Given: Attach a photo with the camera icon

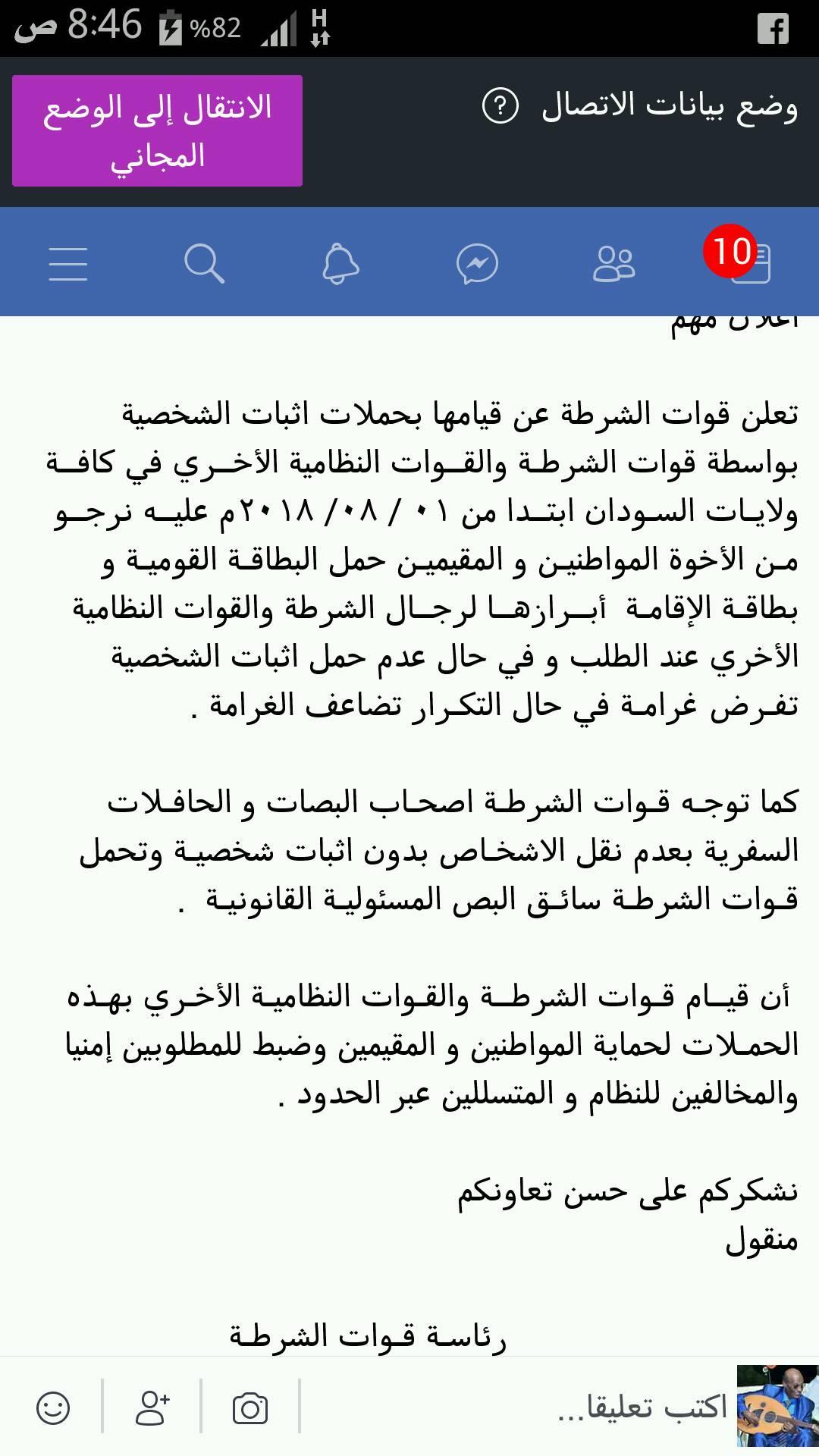Looking at the screenshot, I should point(250,1409).
